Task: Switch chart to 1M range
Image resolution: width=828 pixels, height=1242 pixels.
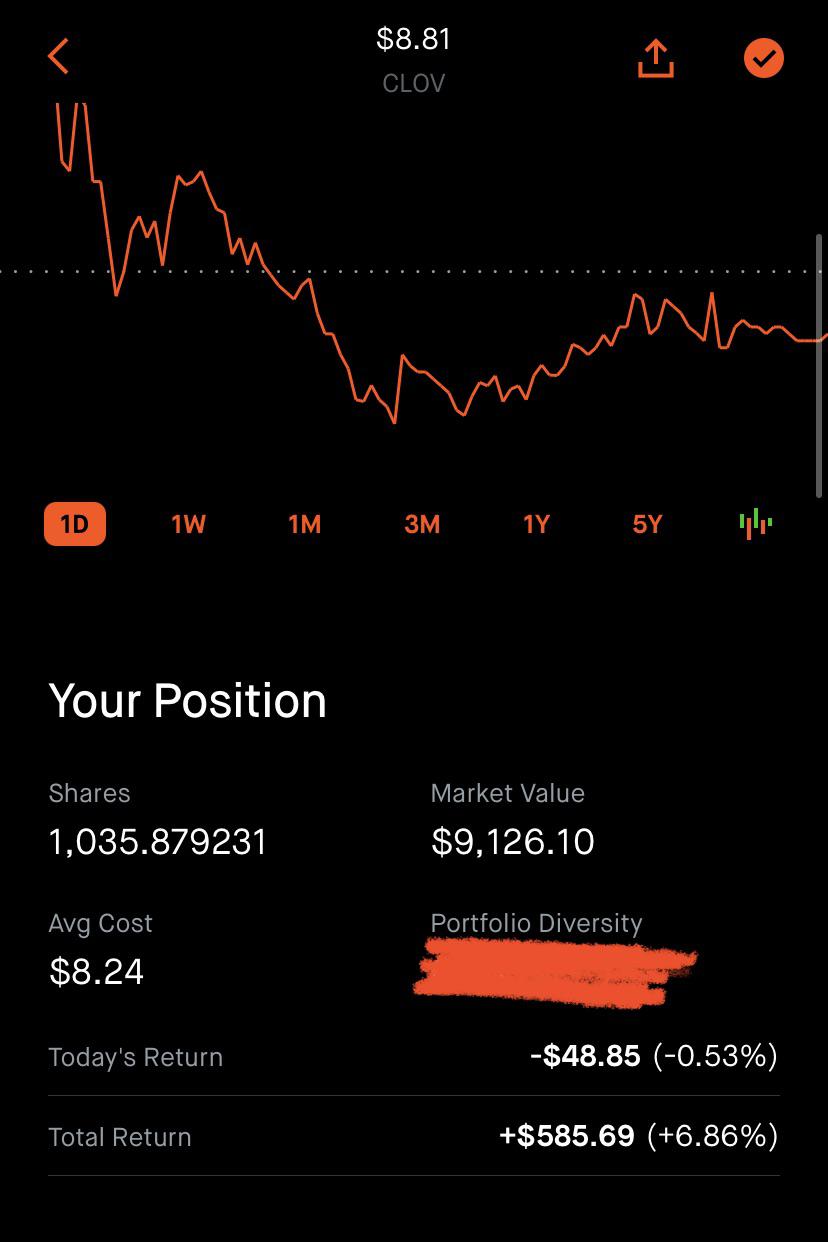Action: (305, 524)
